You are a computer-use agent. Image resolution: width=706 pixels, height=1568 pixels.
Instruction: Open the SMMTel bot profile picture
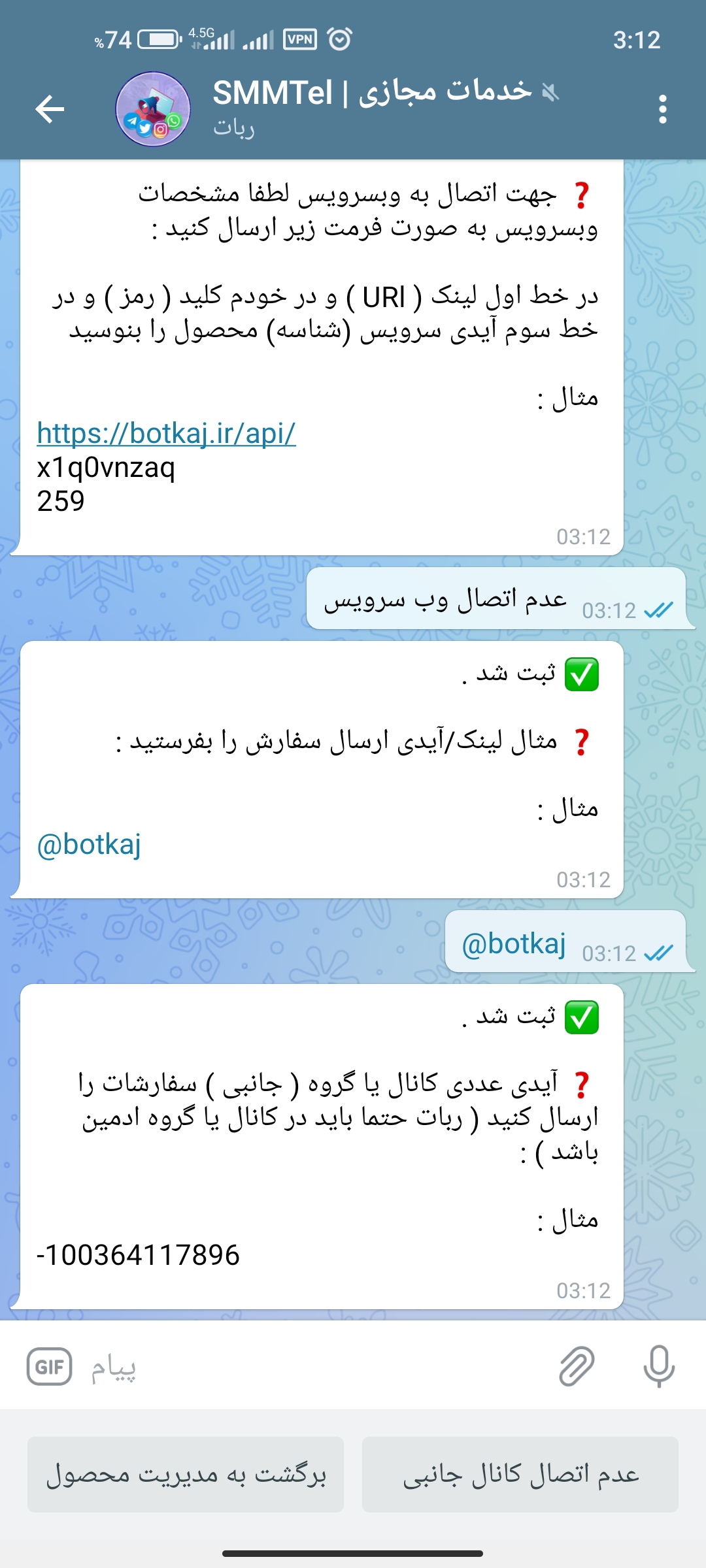tap(153, 108)
